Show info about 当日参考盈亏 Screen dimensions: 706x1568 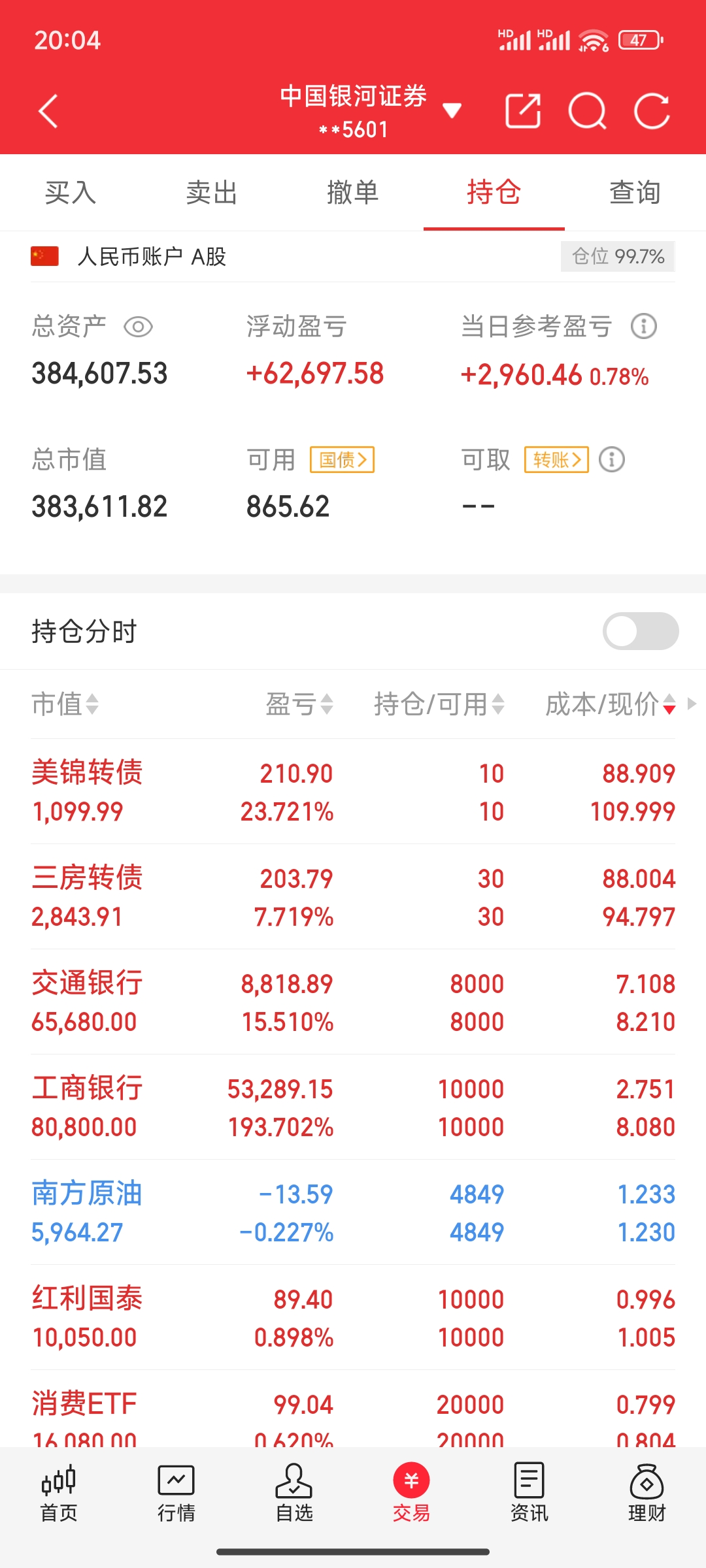(643, 326)
